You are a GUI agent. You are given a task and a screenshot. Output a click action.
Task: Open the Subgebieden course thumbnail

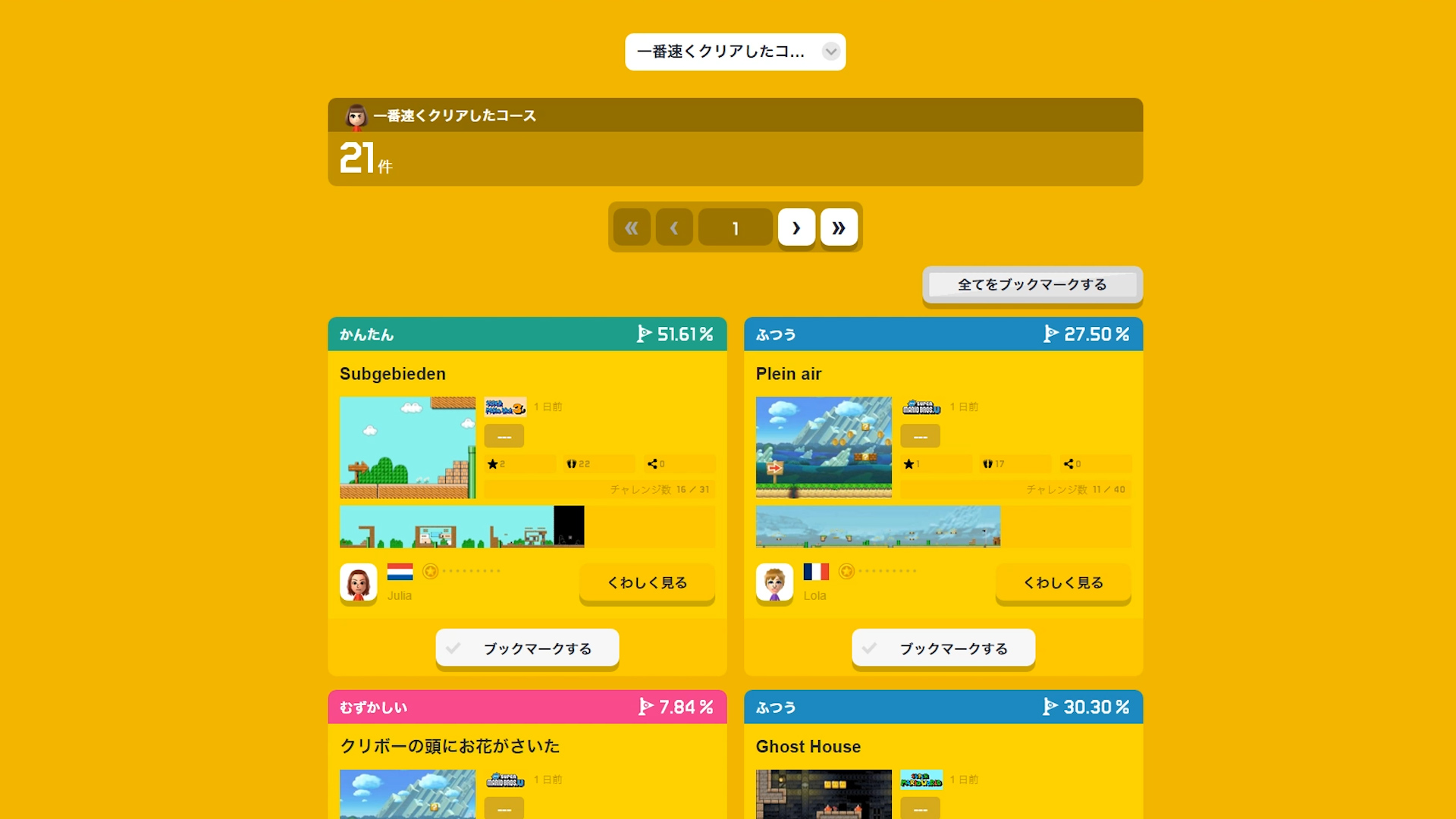[x=407, y=447]
